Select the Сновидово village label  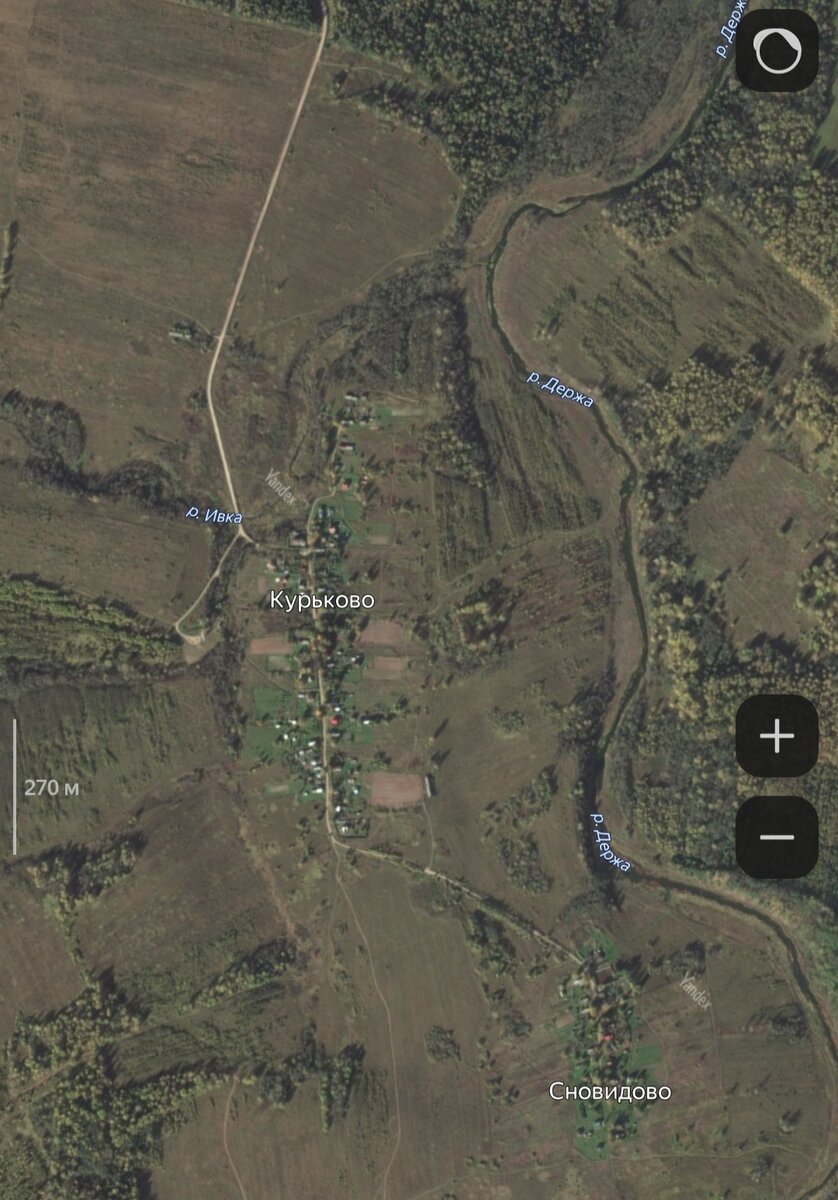(x=610, y=1091)
